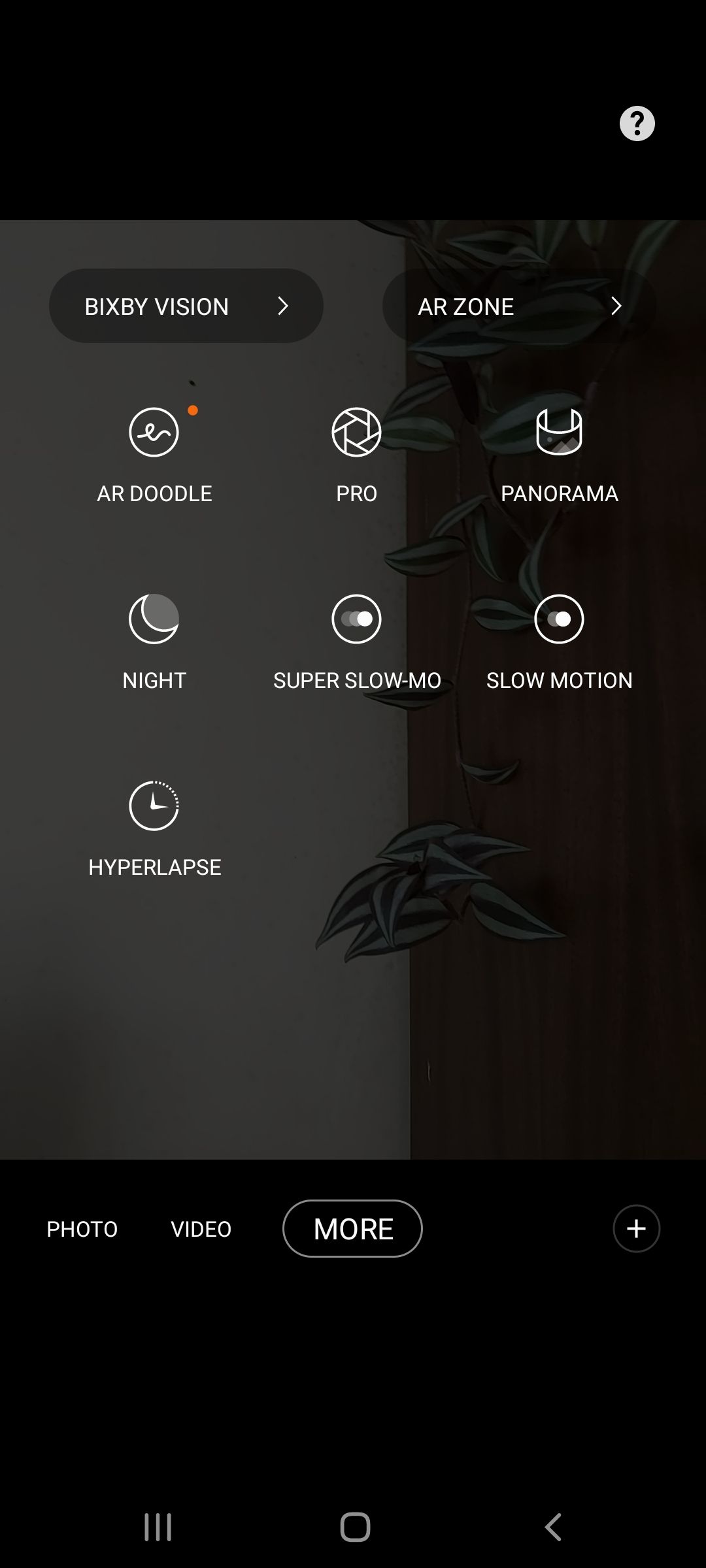706x1568 pixels.
Task: Open AR Zone
Action: pyautogui.click(x=519, y=306)
